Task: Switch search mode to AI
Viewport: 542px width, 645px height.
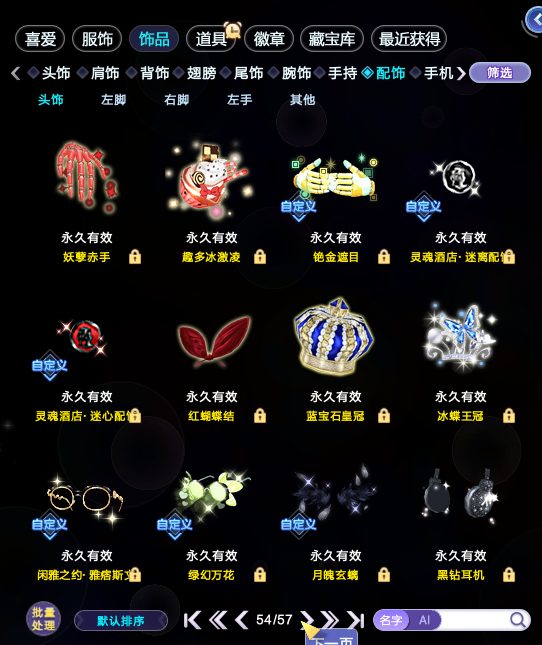Action: pyautogui.click(x=424, y=620)
